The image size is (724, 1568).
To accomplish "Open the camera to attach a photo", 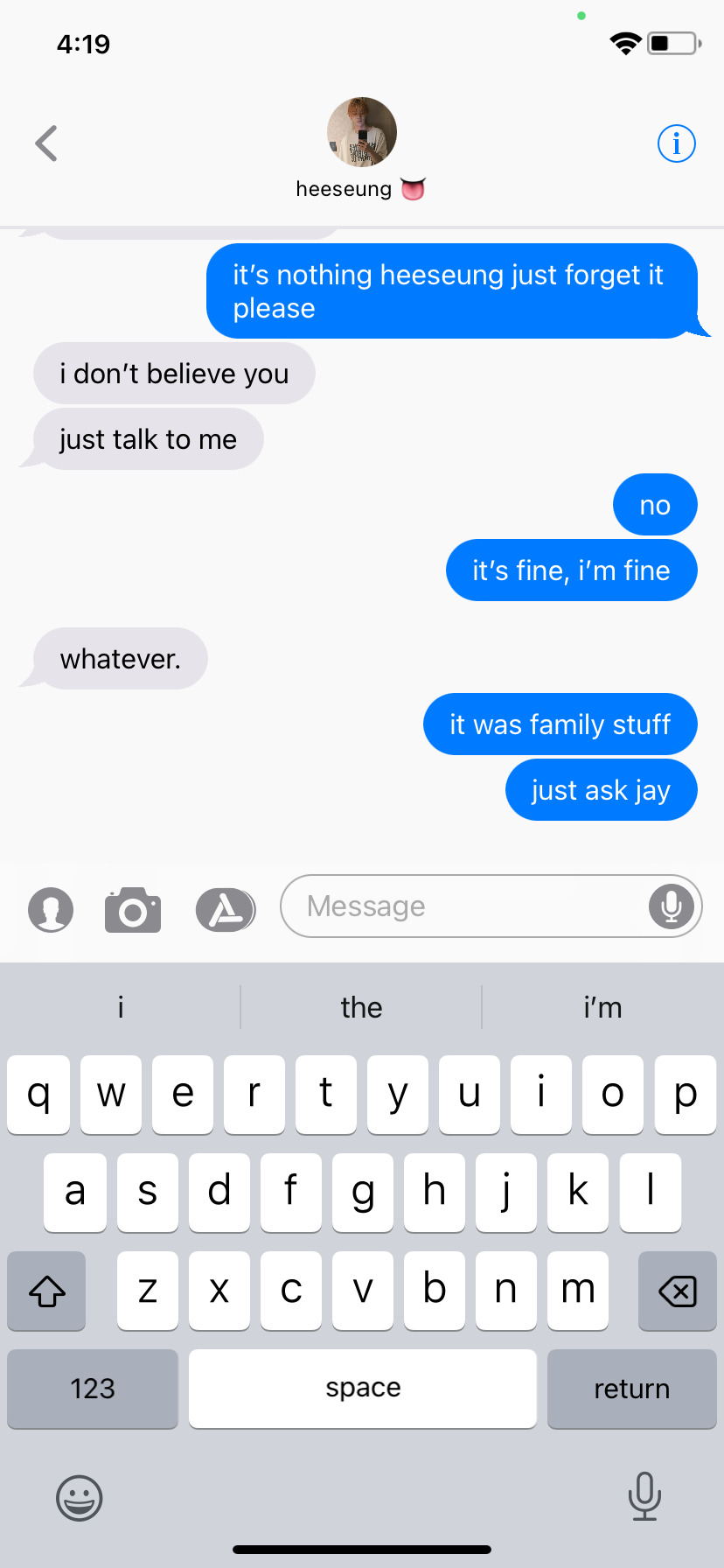I will [133, 909].
